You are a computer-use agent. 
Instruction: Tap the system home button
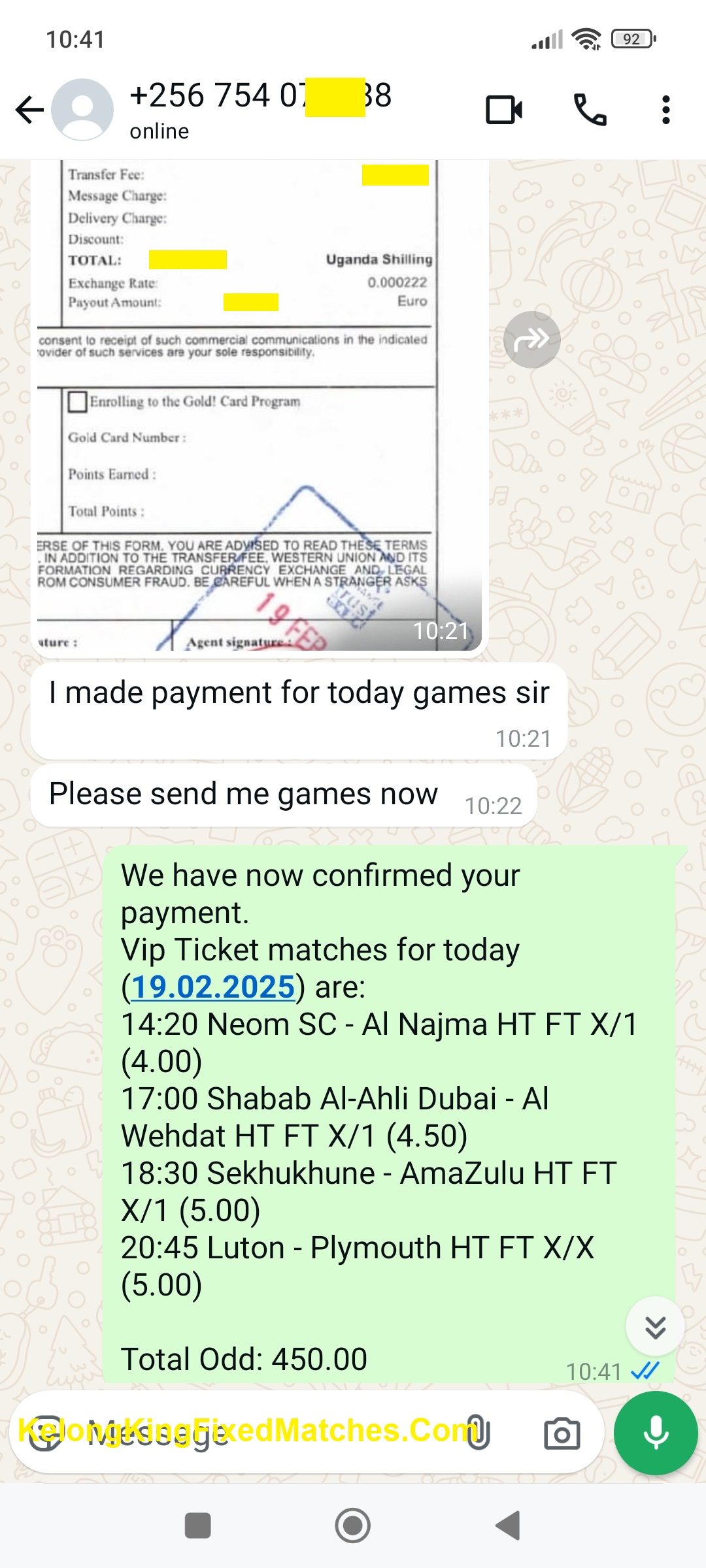click(x=352, y=1526)
